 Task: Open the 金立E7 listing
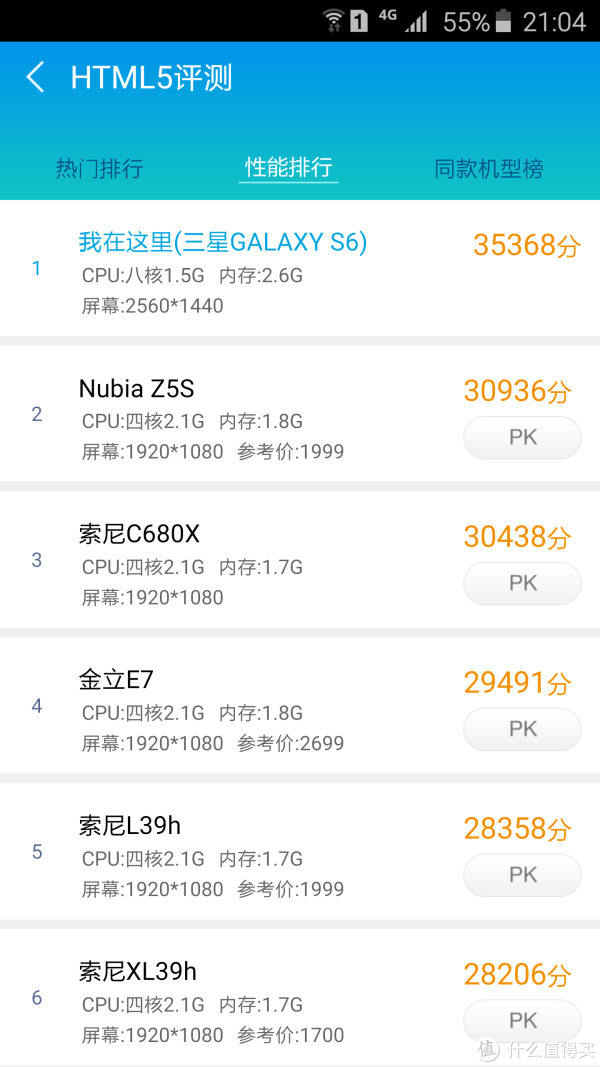tap(300, 705)
